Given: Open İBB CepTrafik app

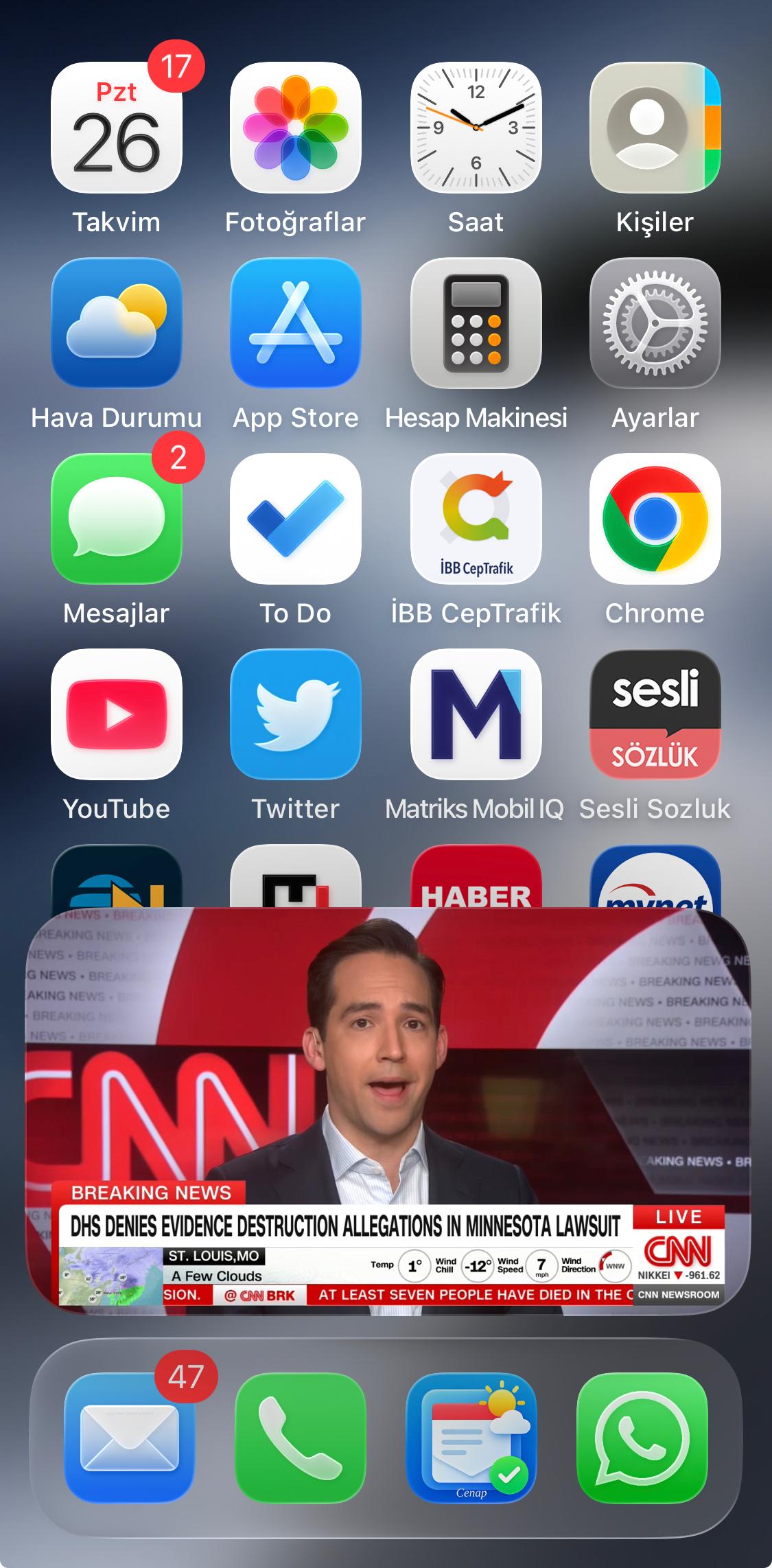Looking at the screenshot, I should 476,519.
